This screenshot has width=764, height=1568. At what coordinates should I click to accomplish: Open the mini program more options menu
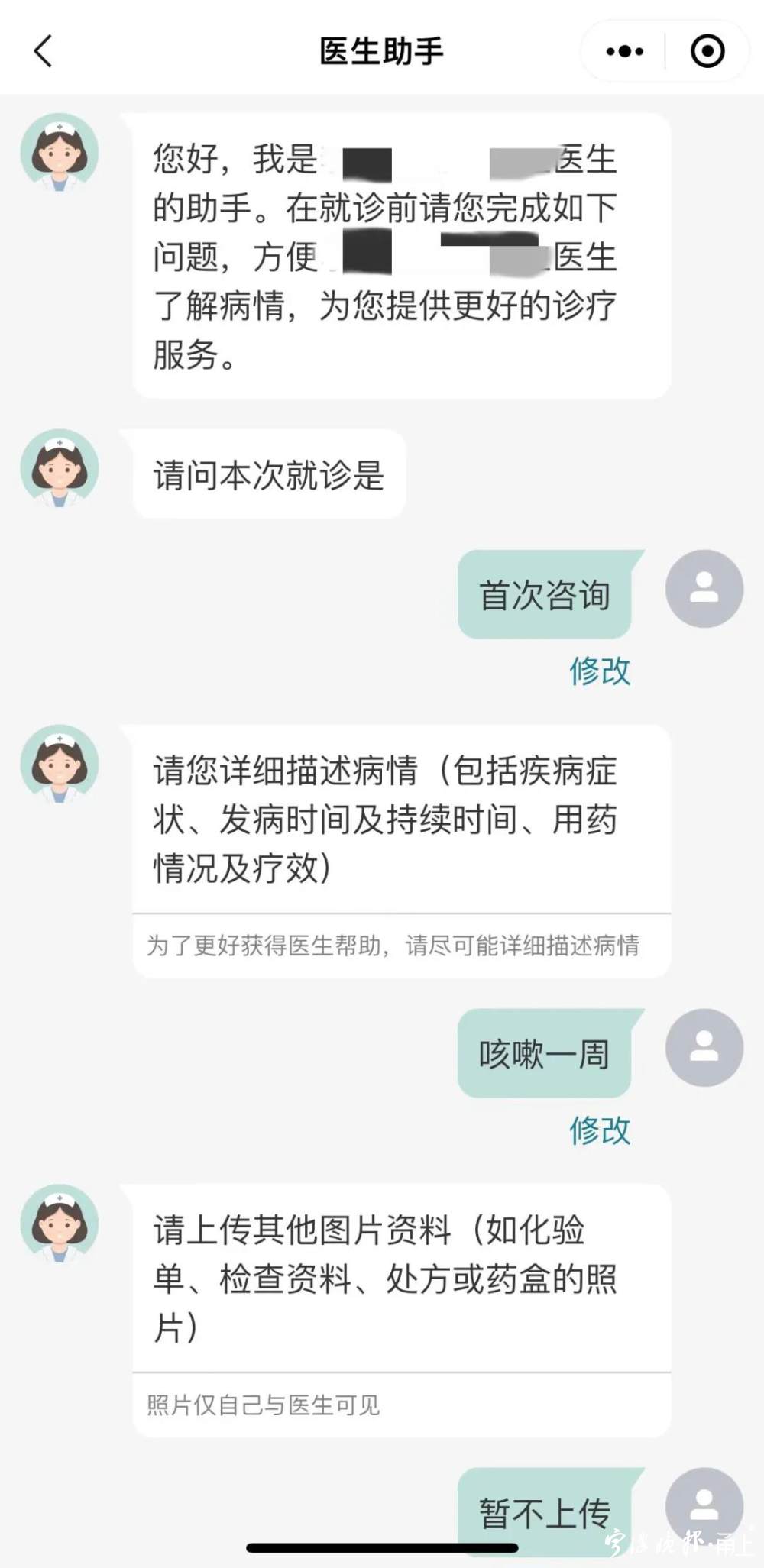[x=624, y=52]
